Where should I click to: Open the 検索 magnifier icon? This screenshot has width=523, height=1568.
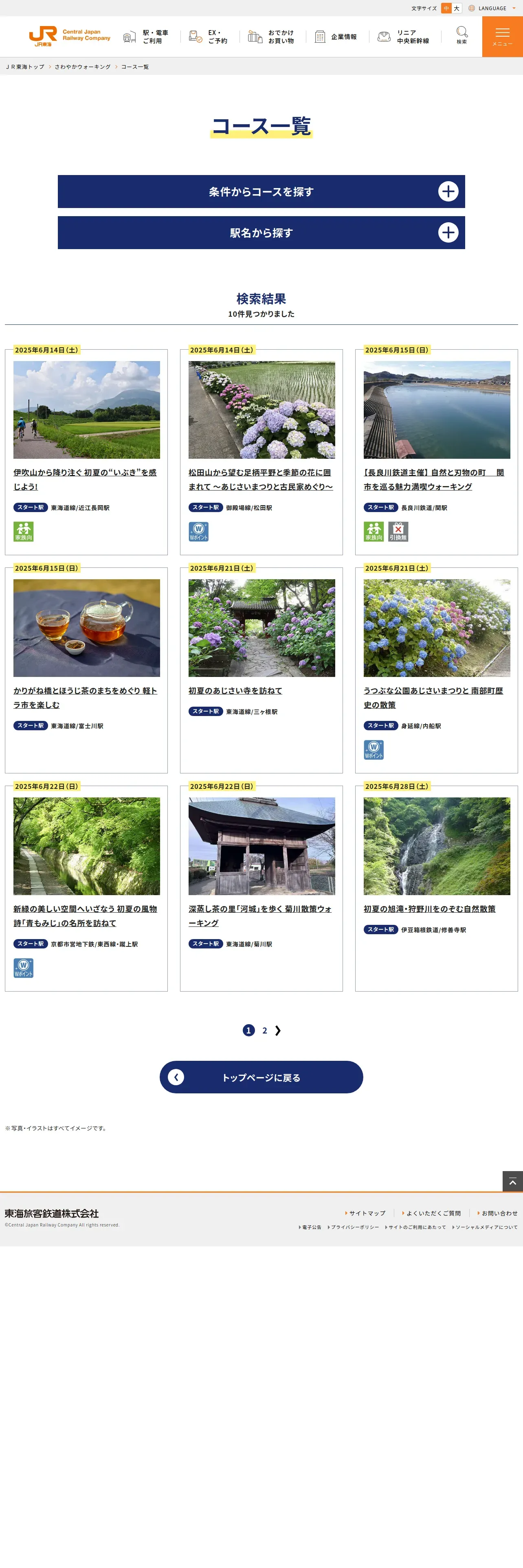461,35
